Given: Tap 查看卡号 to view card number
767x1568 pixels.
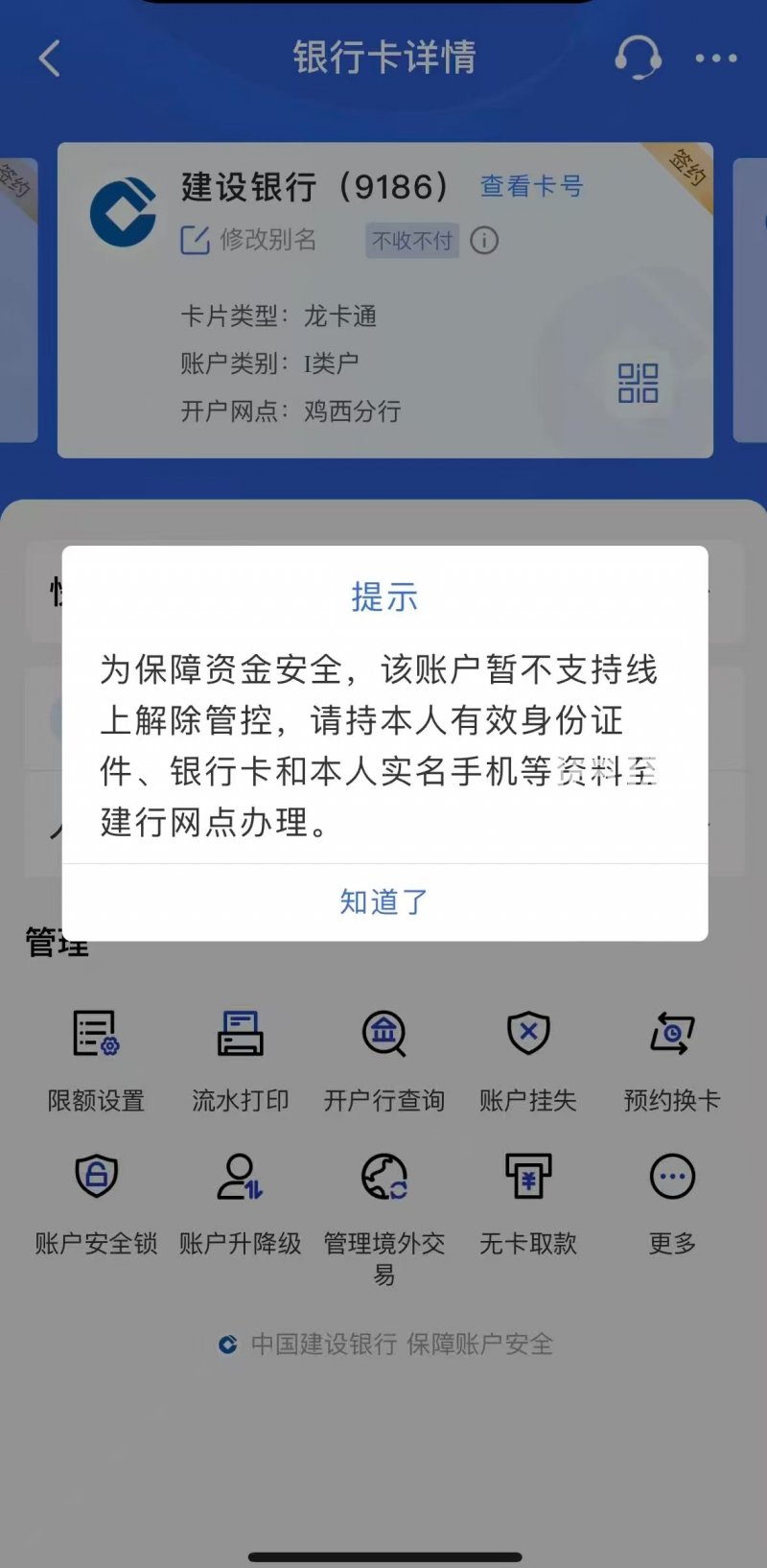Looking at the screenshot, I should point(531,186).
